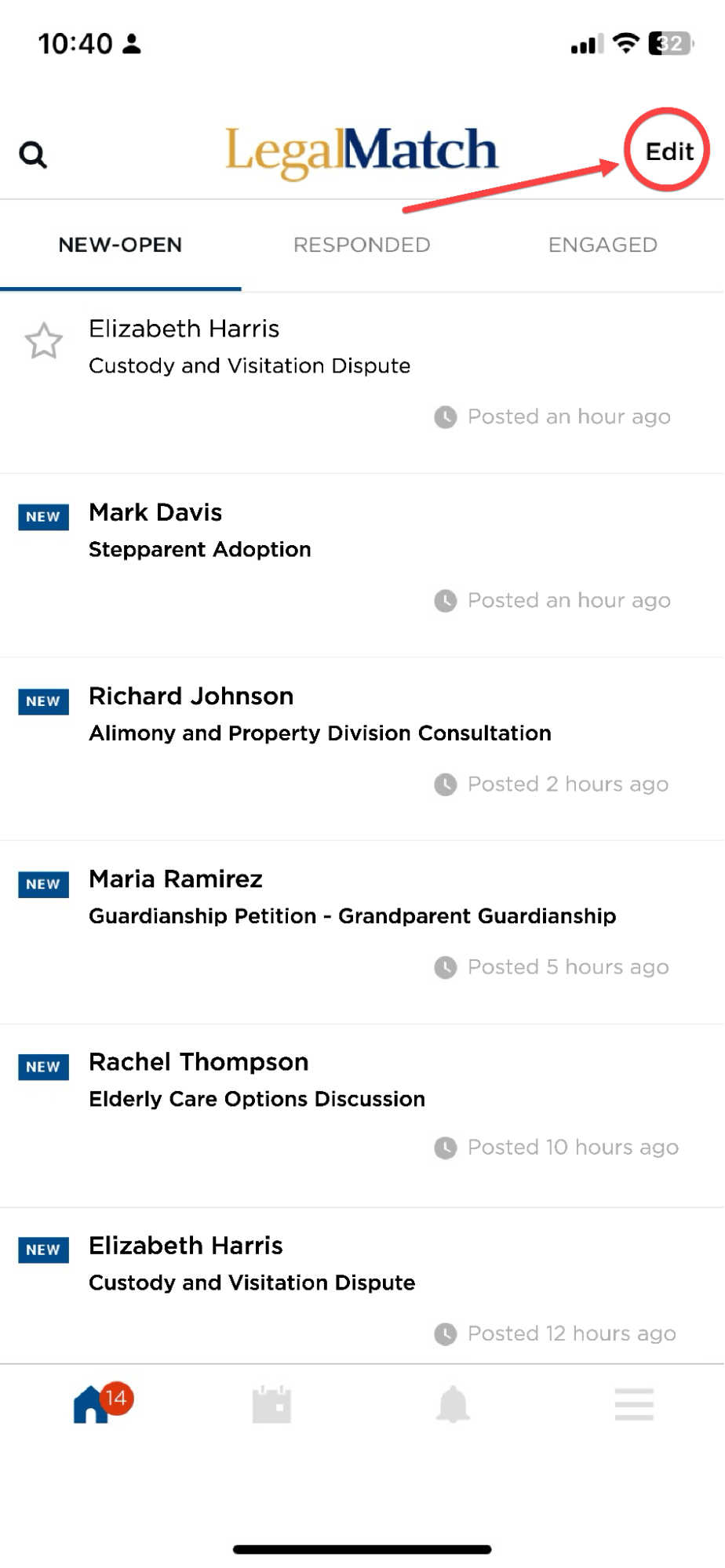Switch to the Engaged tab
The image size is (725, 1568).
pyautogui.click(x=603, y=246)
